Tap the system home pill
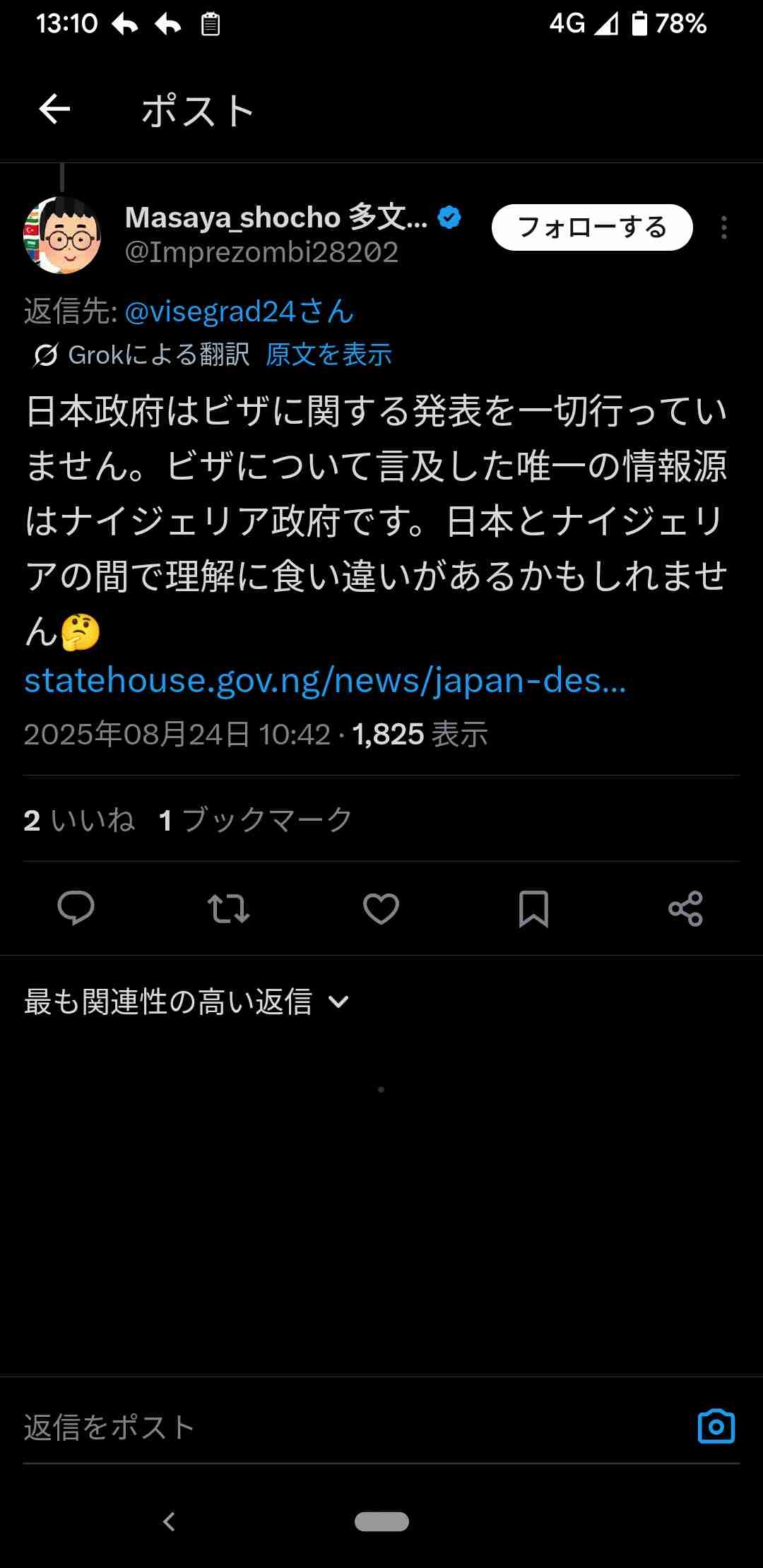This screenshot has height=1568, width=763. tap(381, 1521)
